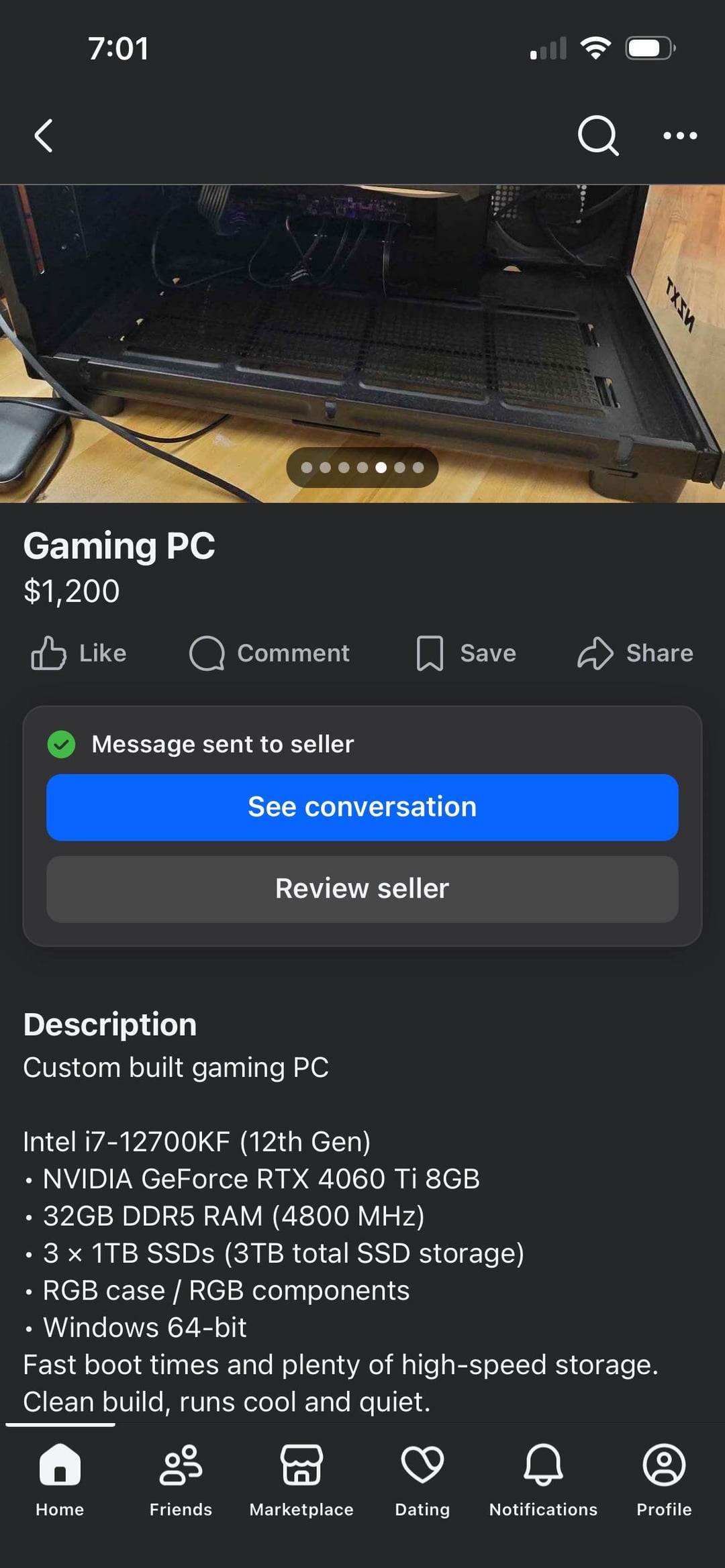The width and height of the screenshot is (725, 1568).
Task: Share the Gaming PC listing
Action: 635,653
